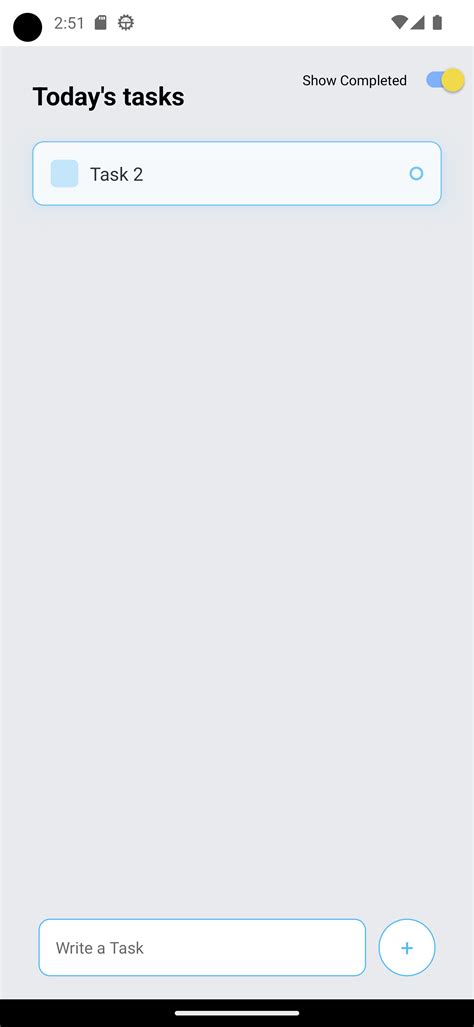Viewport: 474px width, 1027px height.
Task: Add a task with the plus button
Action: pyautogui.click(x=407, y=948)
